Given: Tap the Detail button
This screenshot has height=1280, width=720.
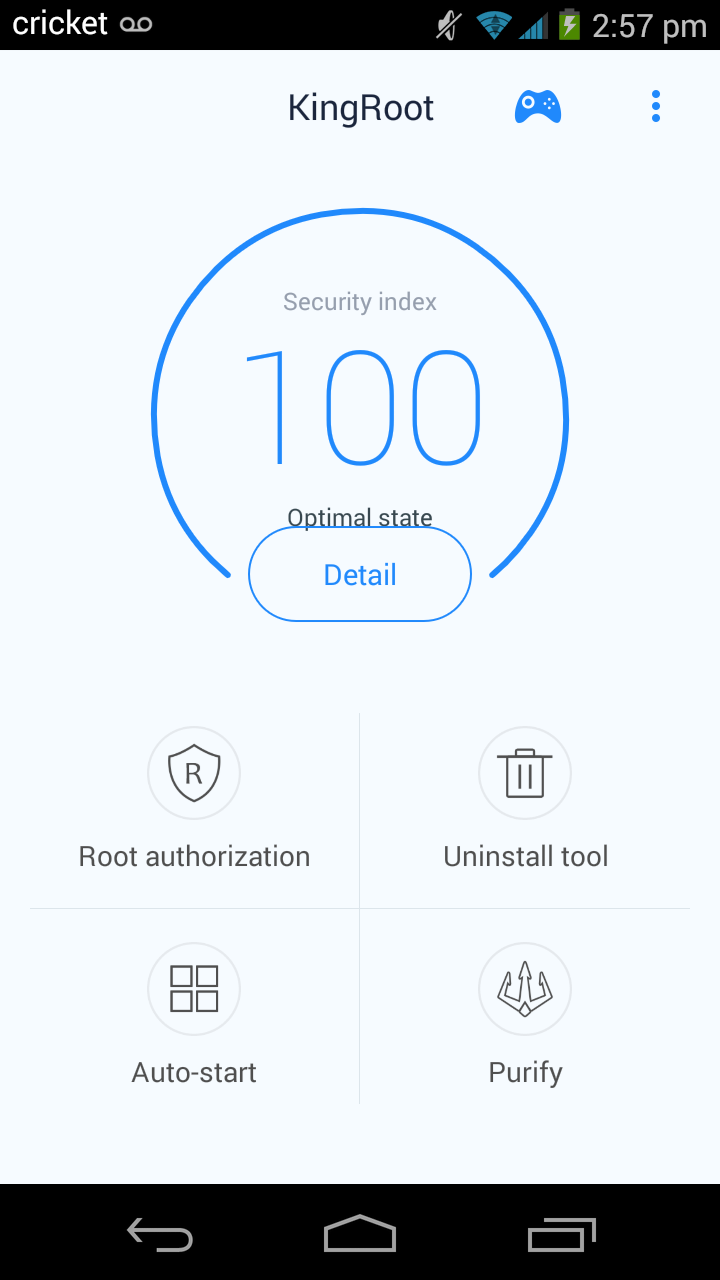Looking at the screenshot, I should coord(360,574).
